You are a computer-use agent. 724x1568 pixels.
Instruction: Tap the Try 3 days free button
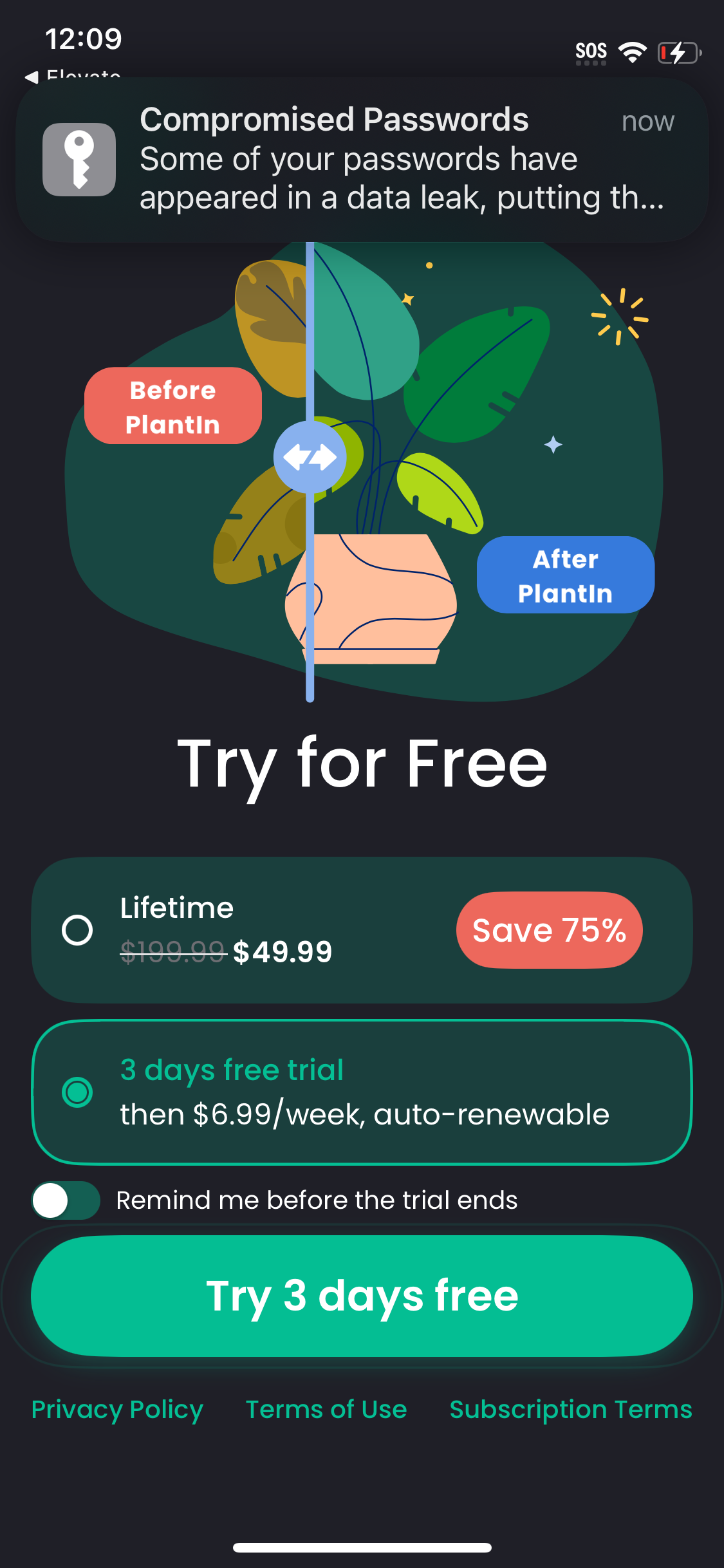pos(362,1296)
